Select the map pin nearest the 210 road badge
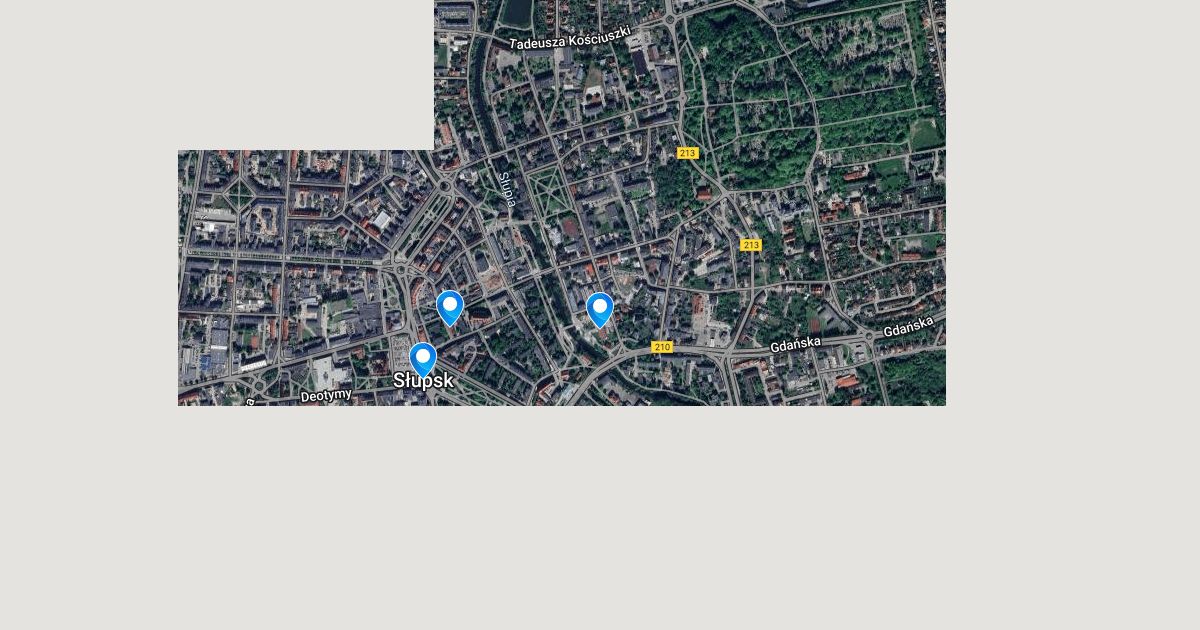This screenshot has height=630, width=1200. 599,308
